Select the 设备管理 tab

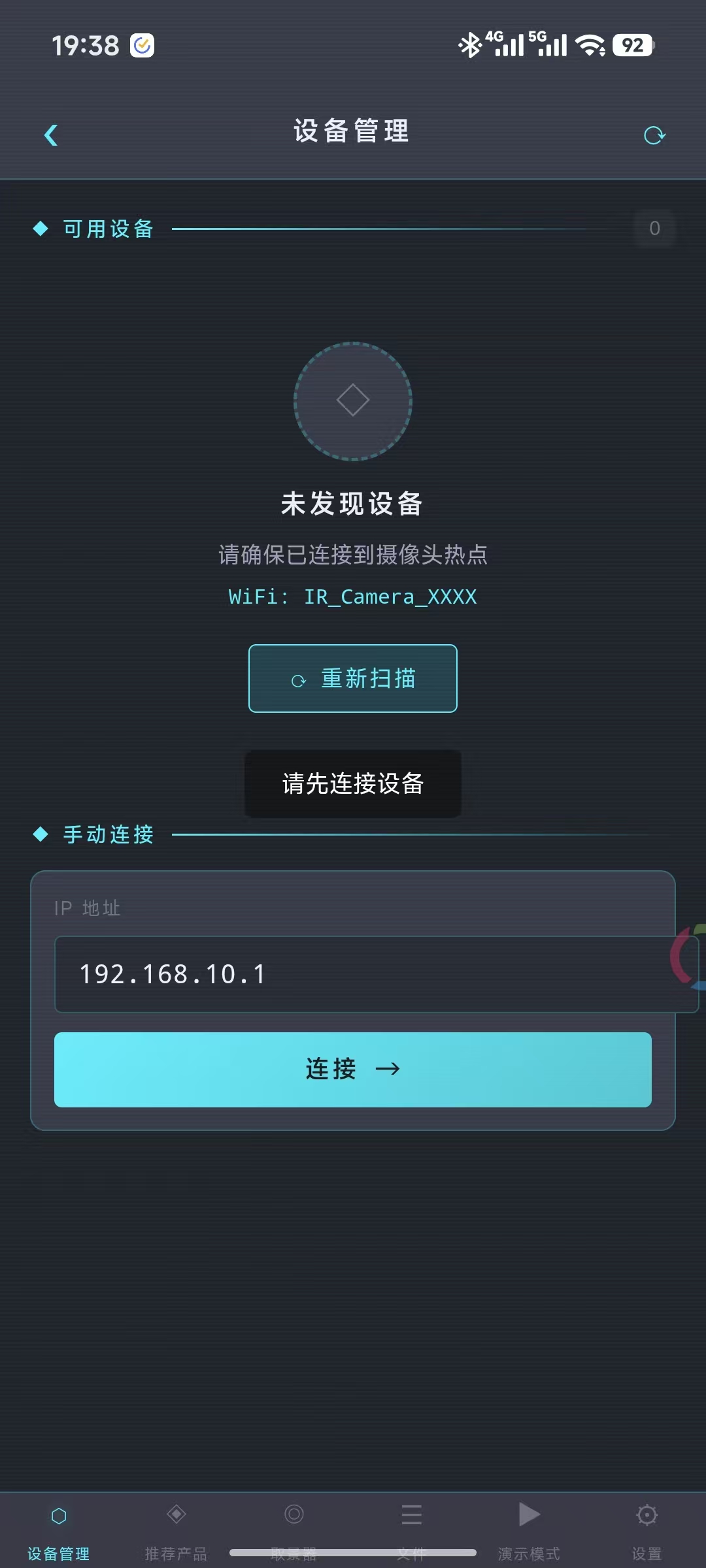[x=59, y=1529]
